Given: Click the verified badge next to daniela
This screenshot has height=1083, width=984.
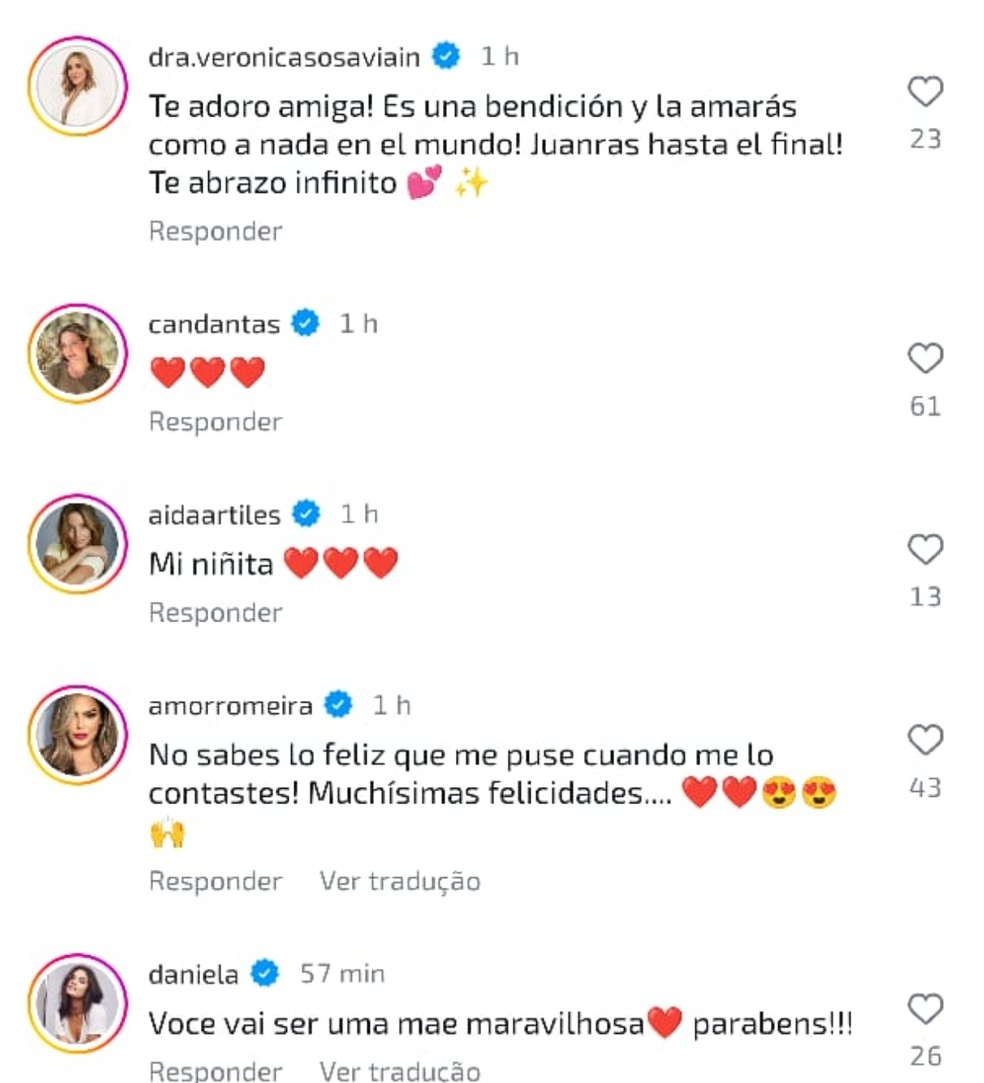Looking at the screenshot, I should point(262,970).
